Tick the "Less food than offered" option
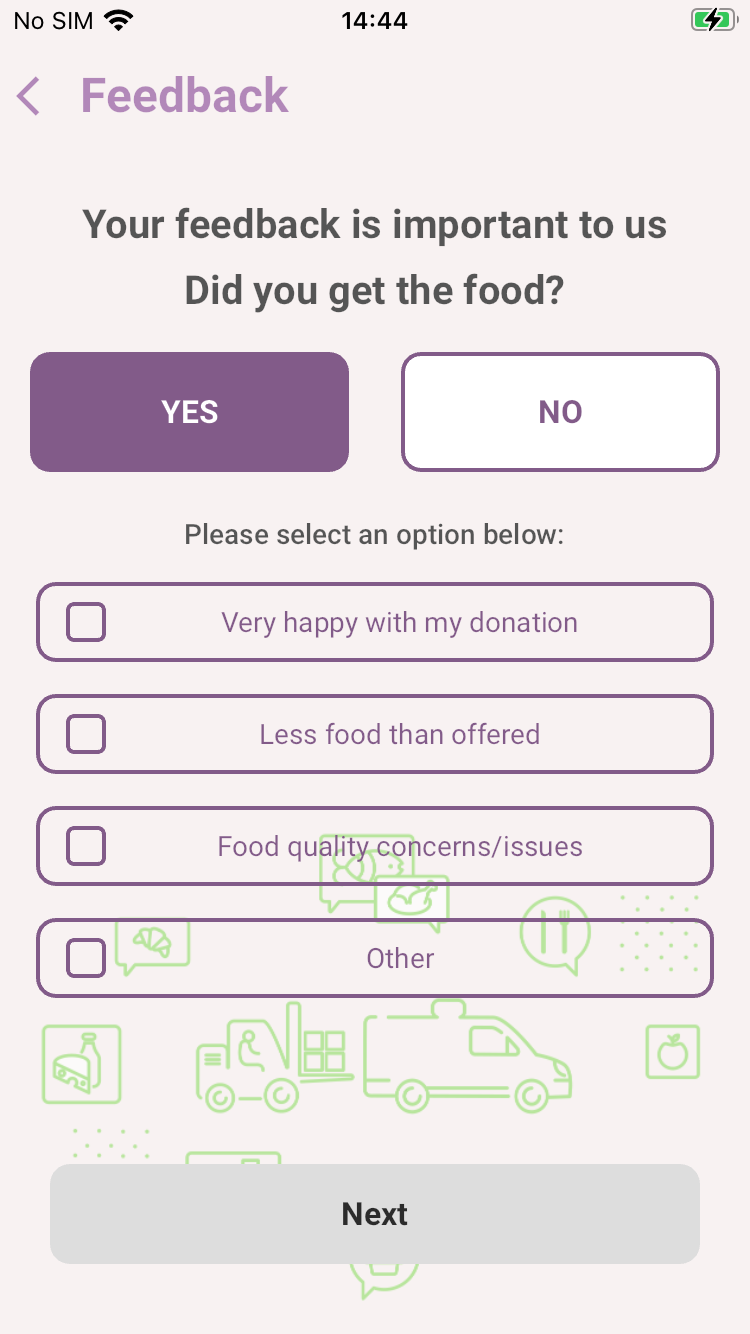The height and width of the screenshot is (1334, 750). pyautogui.click(x=86, y=734)
